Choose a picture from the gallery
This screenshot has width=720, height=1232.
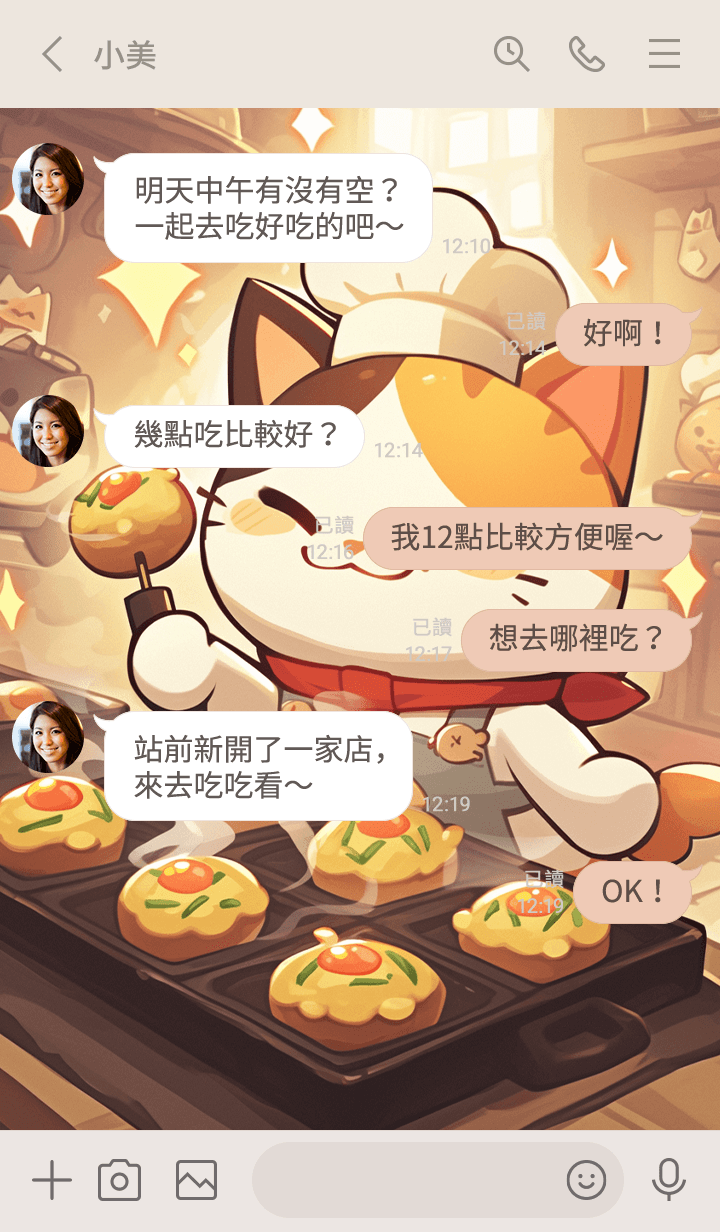pyautogui.click(x=196, y=1181)
